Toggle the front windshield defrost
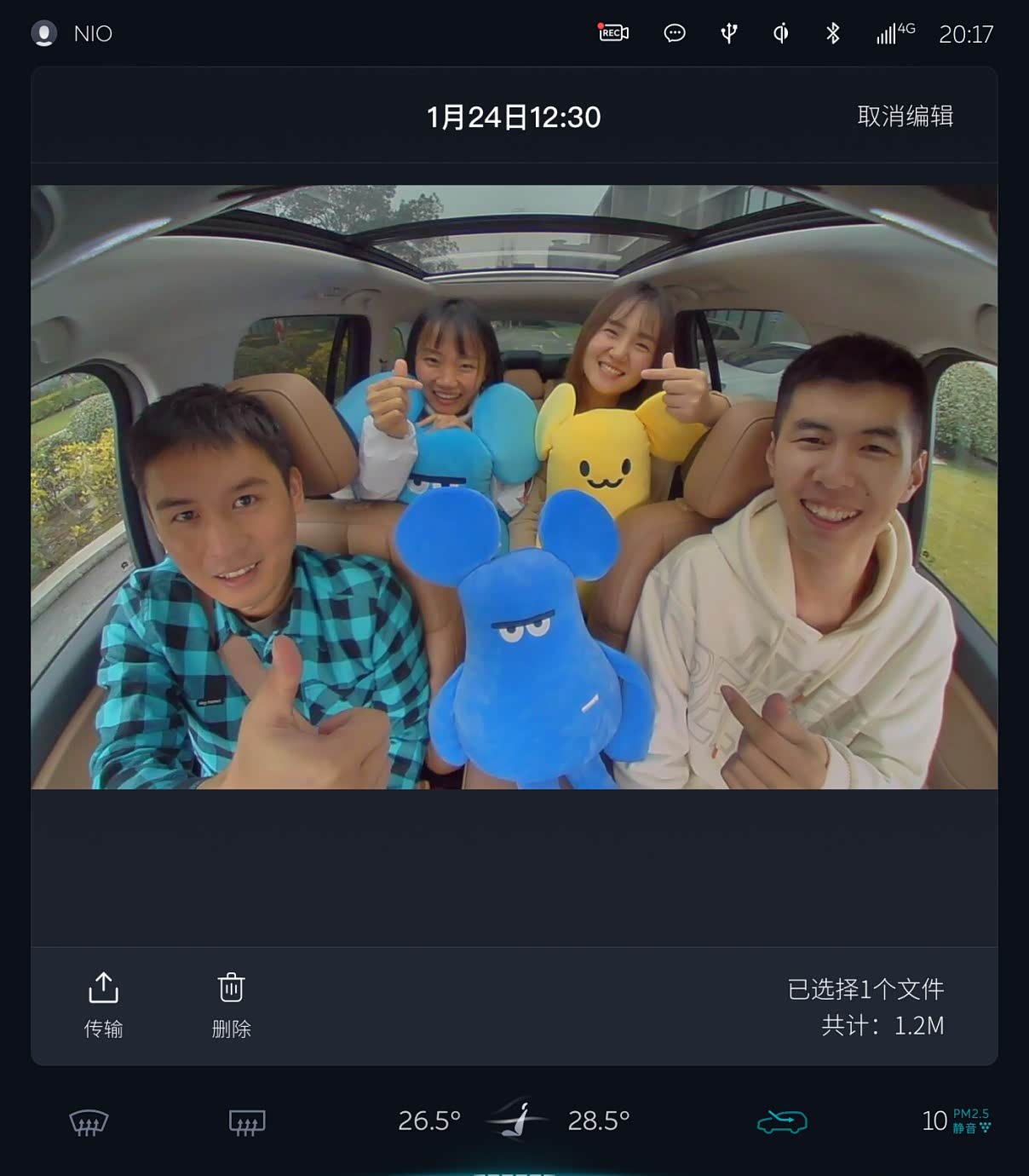Image resolution: width=1029 pixels, height=1176 pixels. coord(88,1123)
